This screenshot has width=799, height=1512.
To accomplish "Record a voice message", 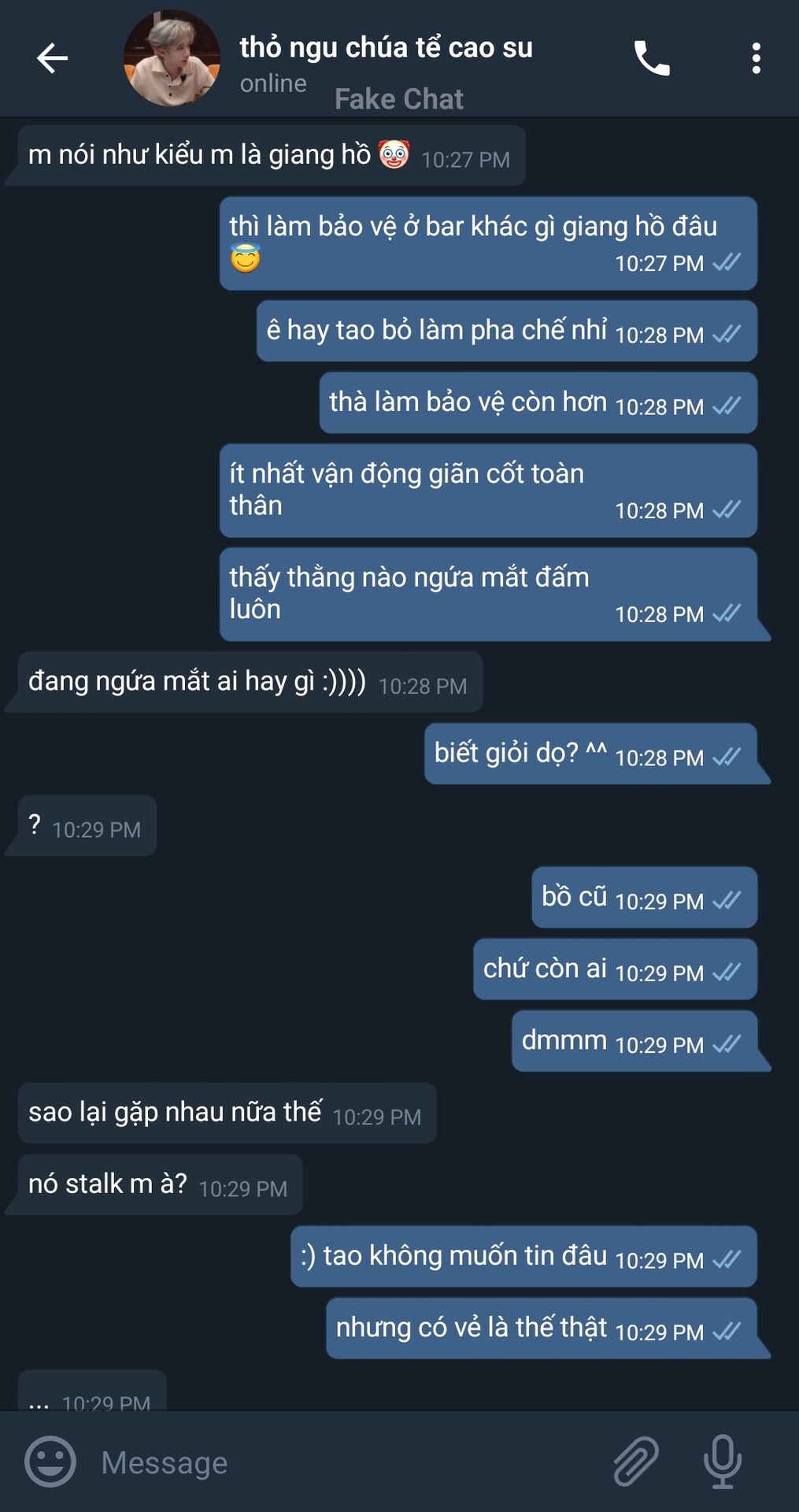I will coord(722,1462).
